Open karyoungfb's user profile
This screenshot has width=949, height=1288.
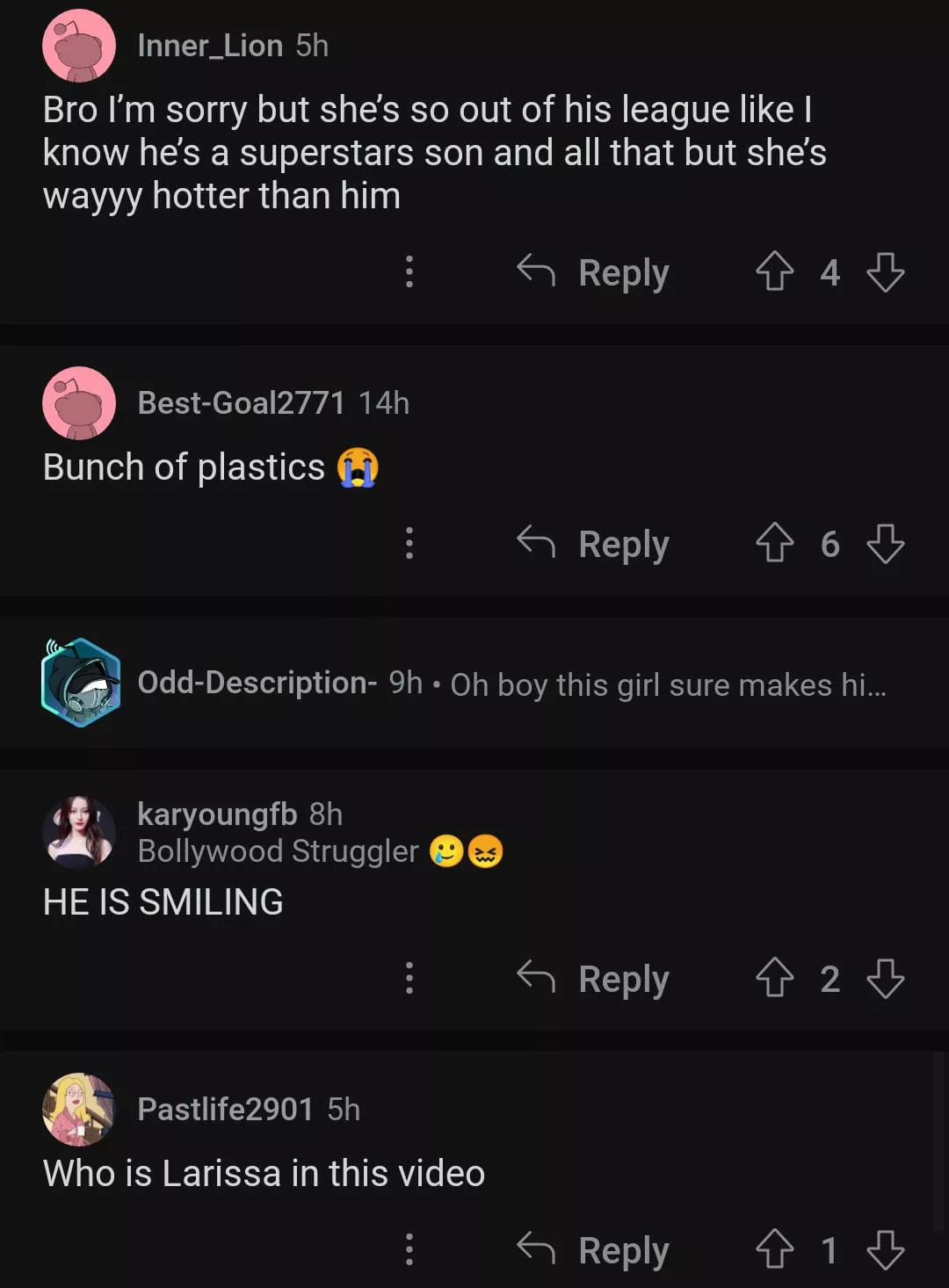[x=217, y=814]
